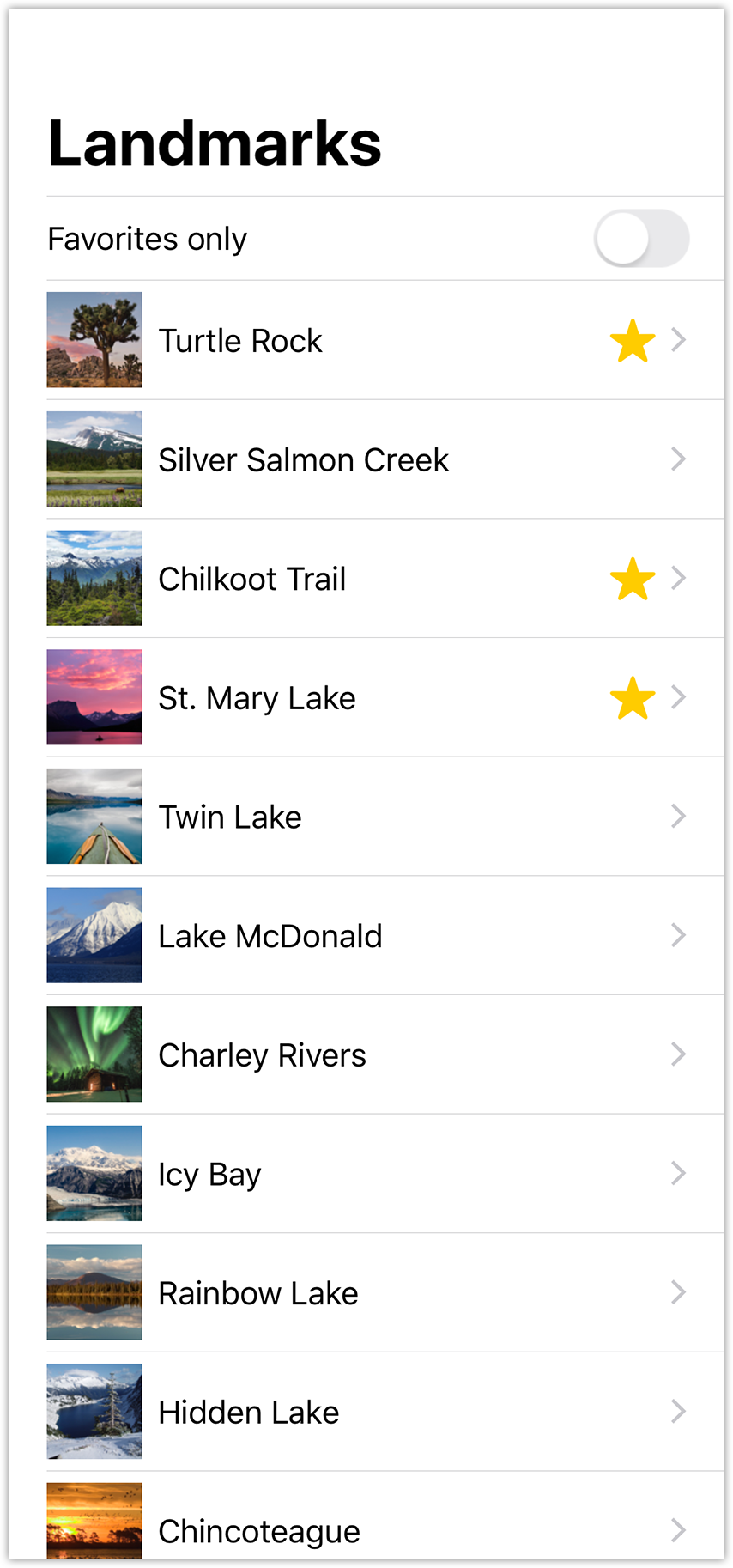Enable the Favorites only switch
The height and width of the screenshot is (1568, 733).
click(641, 239)
